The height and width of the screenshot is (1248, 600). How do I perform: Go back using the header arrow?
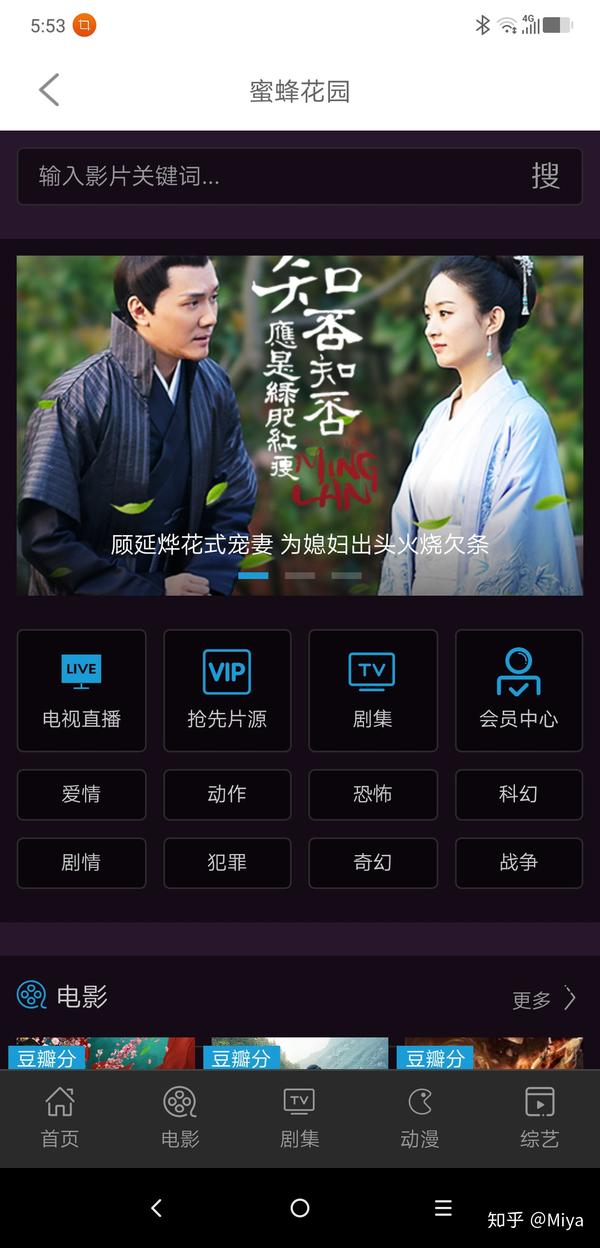[x=49, y=90]
